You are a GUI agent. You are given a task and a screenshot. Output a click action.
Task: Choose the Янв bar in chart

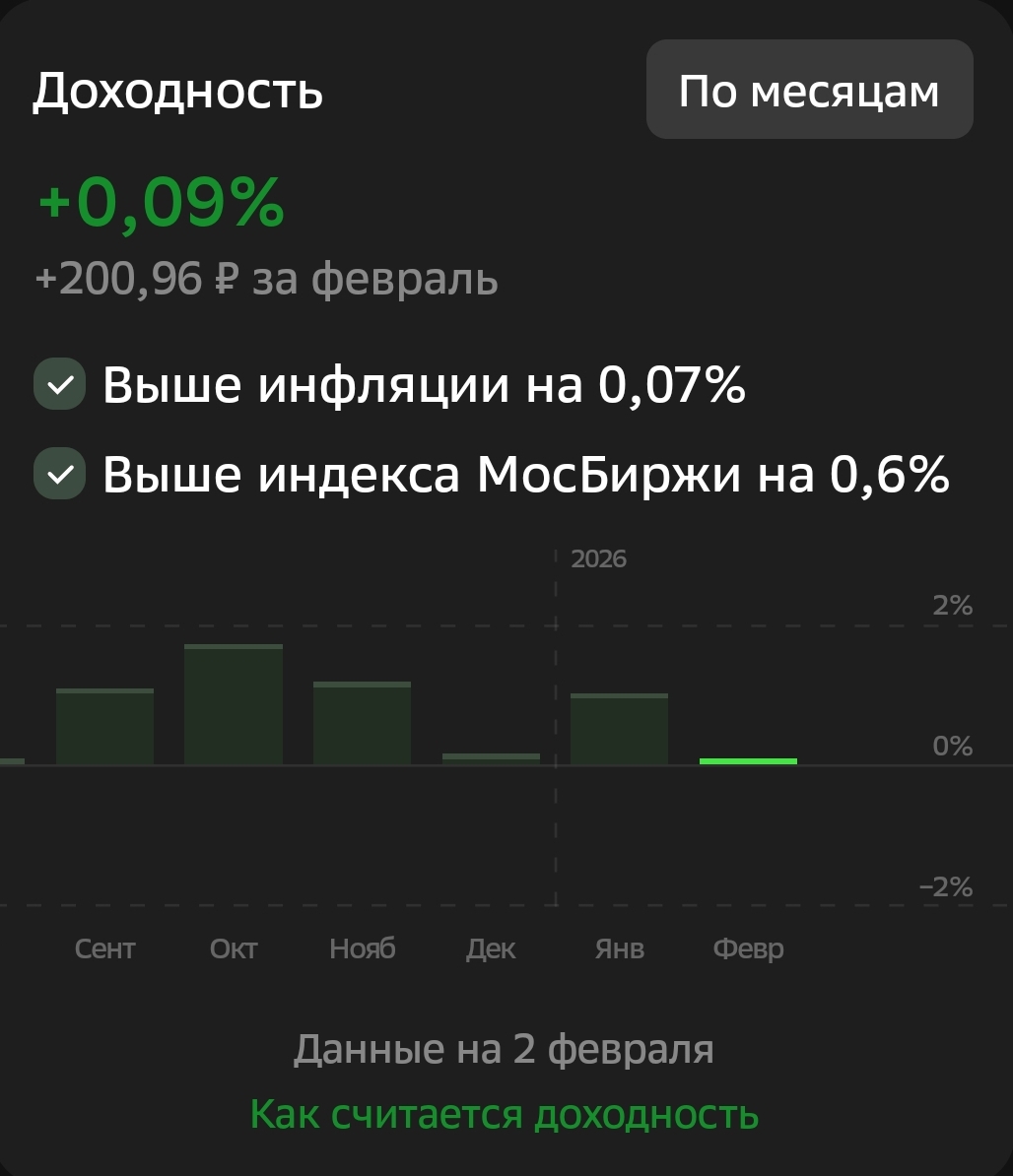click(x=619, y=730)
